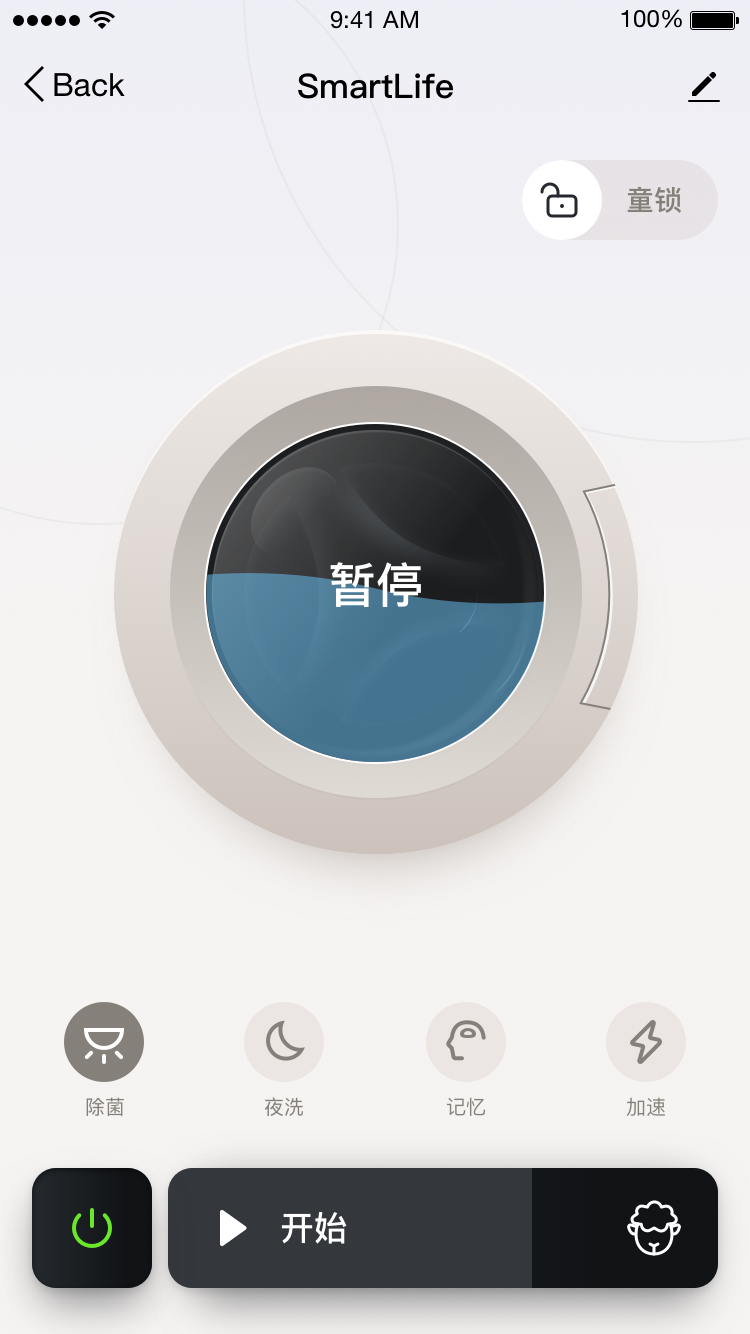Tap the washer drum showing 暂停
The image size is (750, 1334).
pos(376,592)
